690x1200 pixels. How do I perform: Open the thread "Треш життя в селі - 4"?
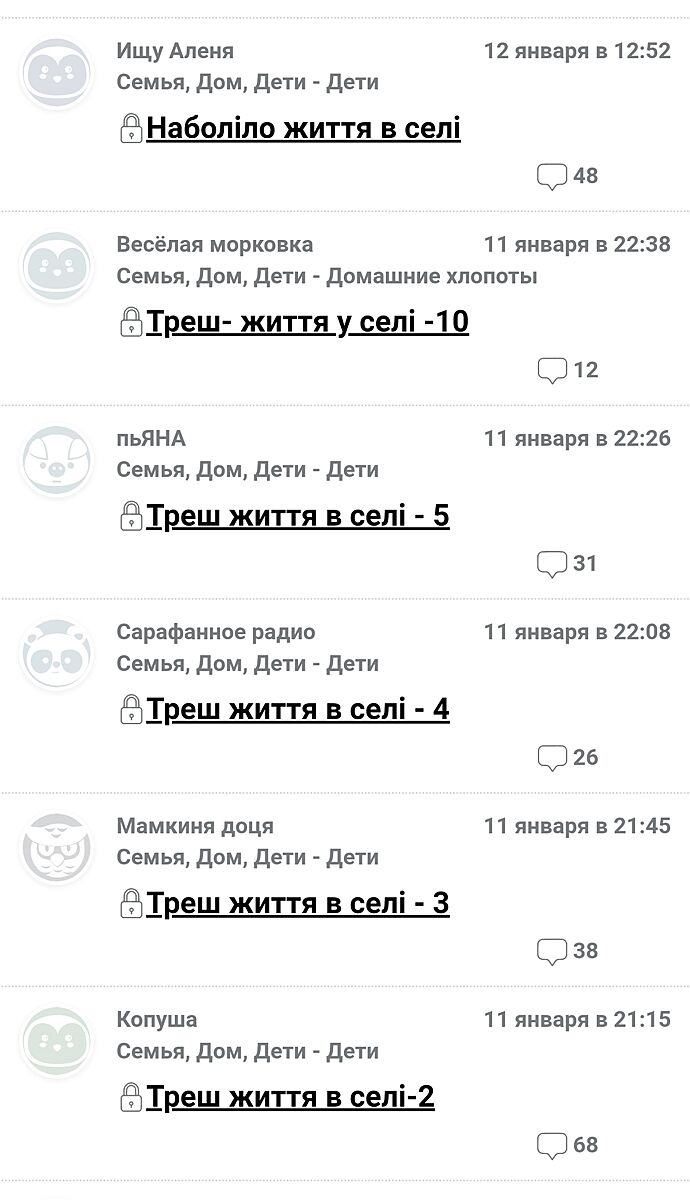298,710
